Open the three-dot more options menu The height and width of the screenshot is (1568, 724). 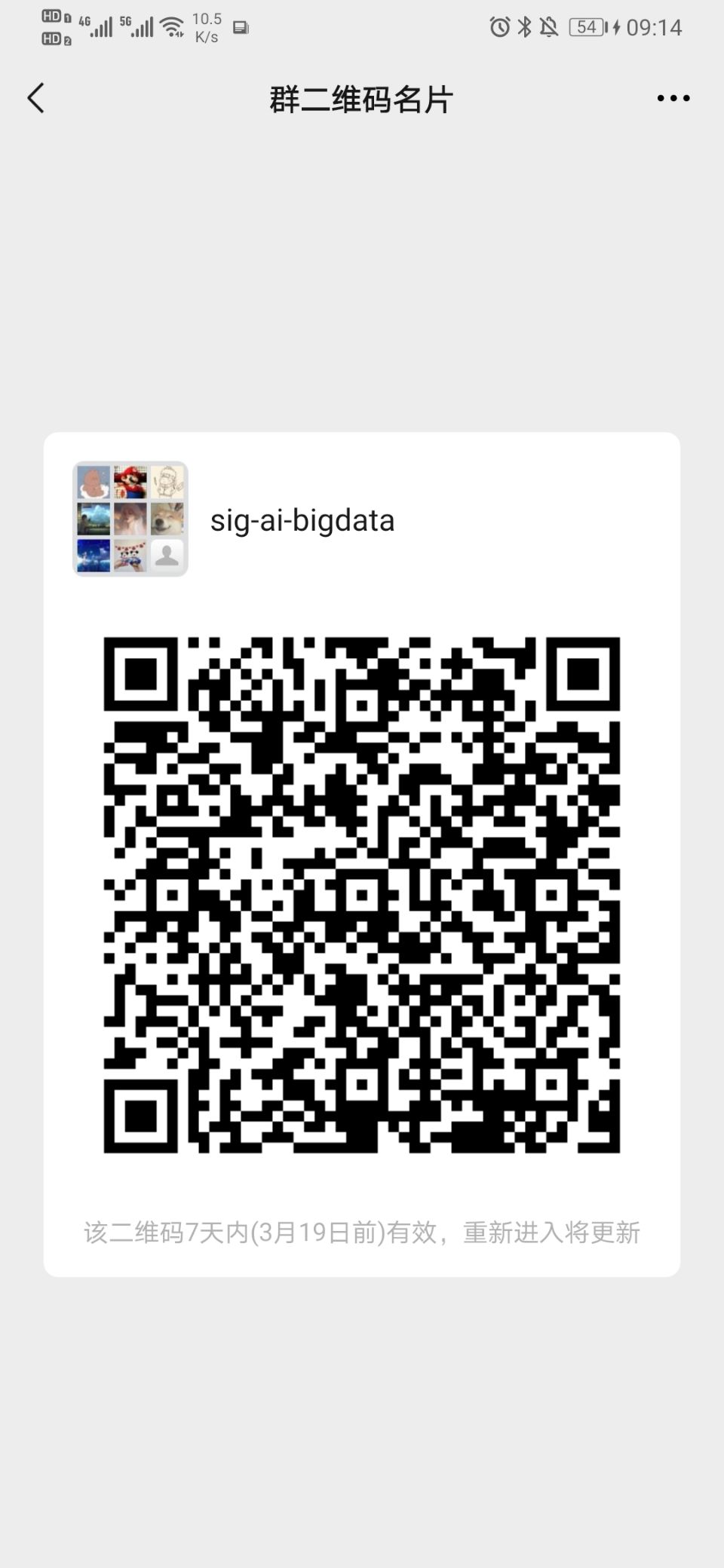[x=673, y=98]
